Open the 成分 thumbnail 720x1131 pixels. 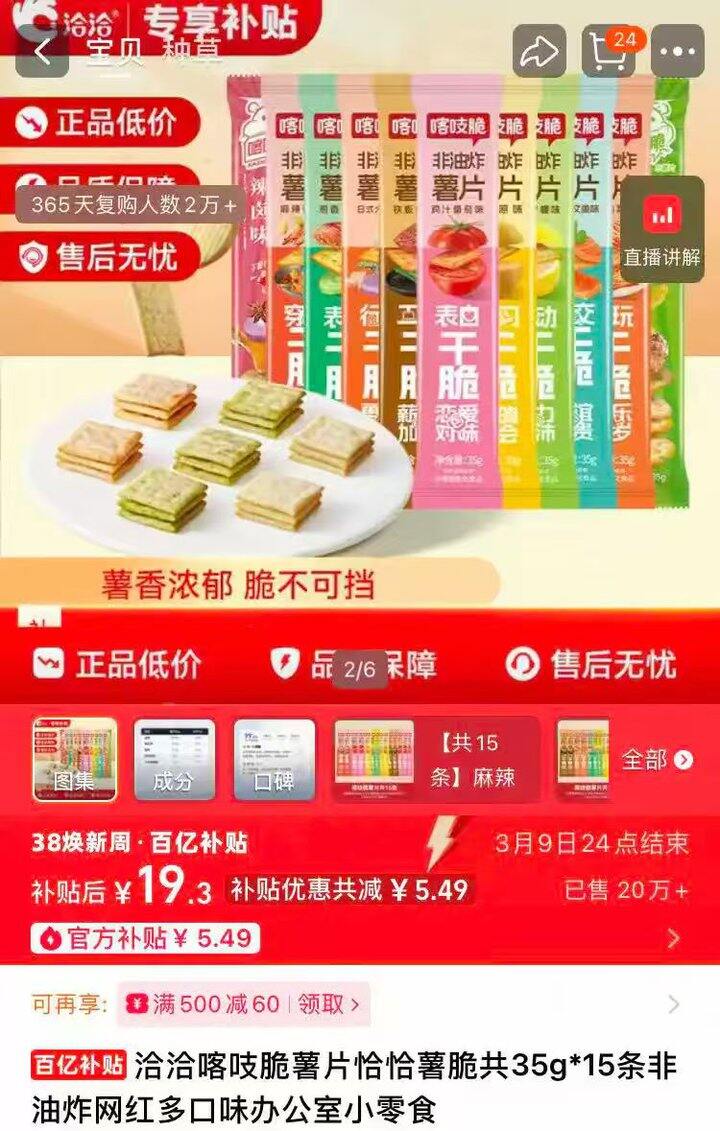(174, 760)
